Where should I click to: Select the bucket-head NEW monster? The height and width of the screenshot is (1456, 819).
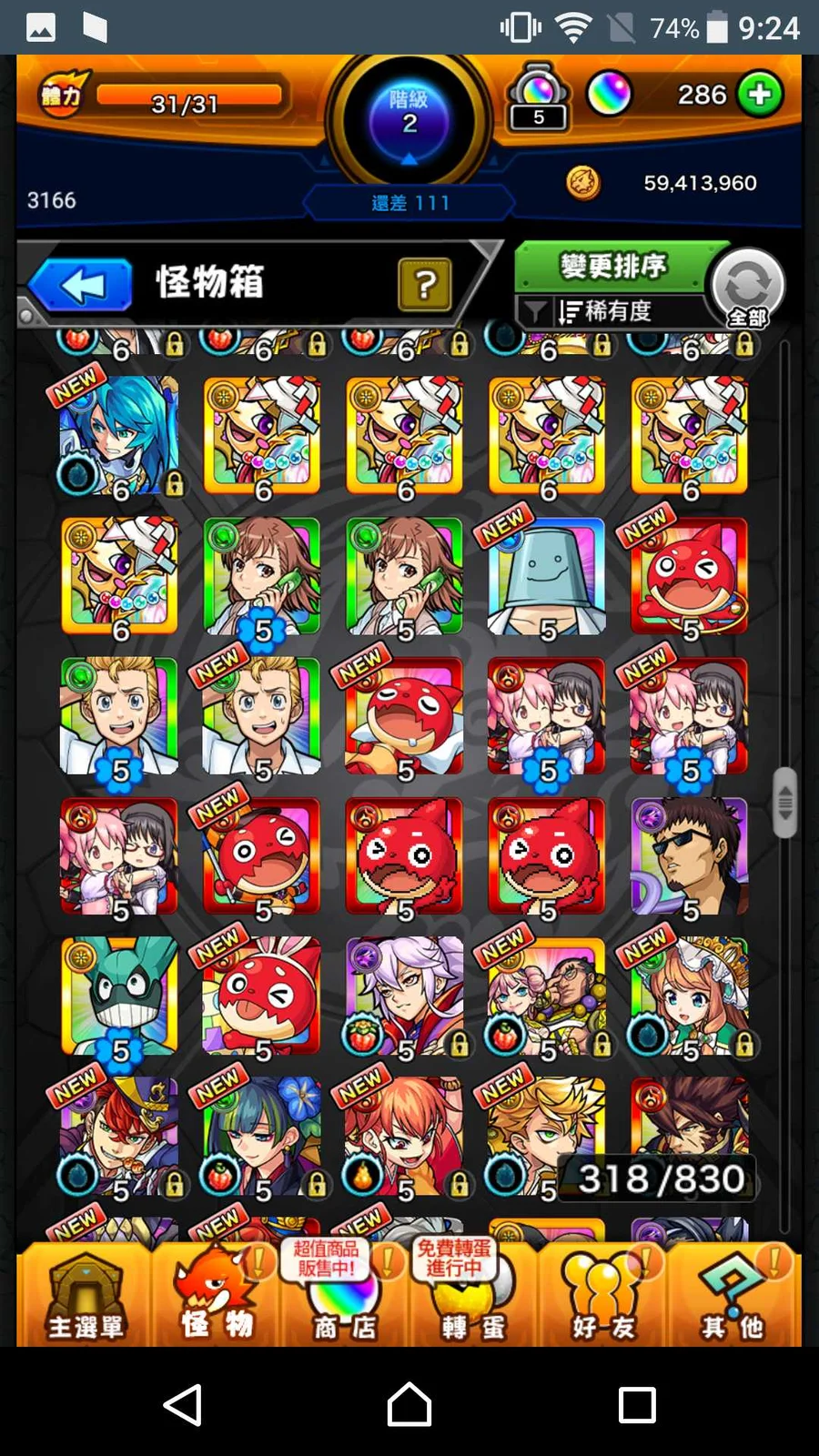pos(547,577)
